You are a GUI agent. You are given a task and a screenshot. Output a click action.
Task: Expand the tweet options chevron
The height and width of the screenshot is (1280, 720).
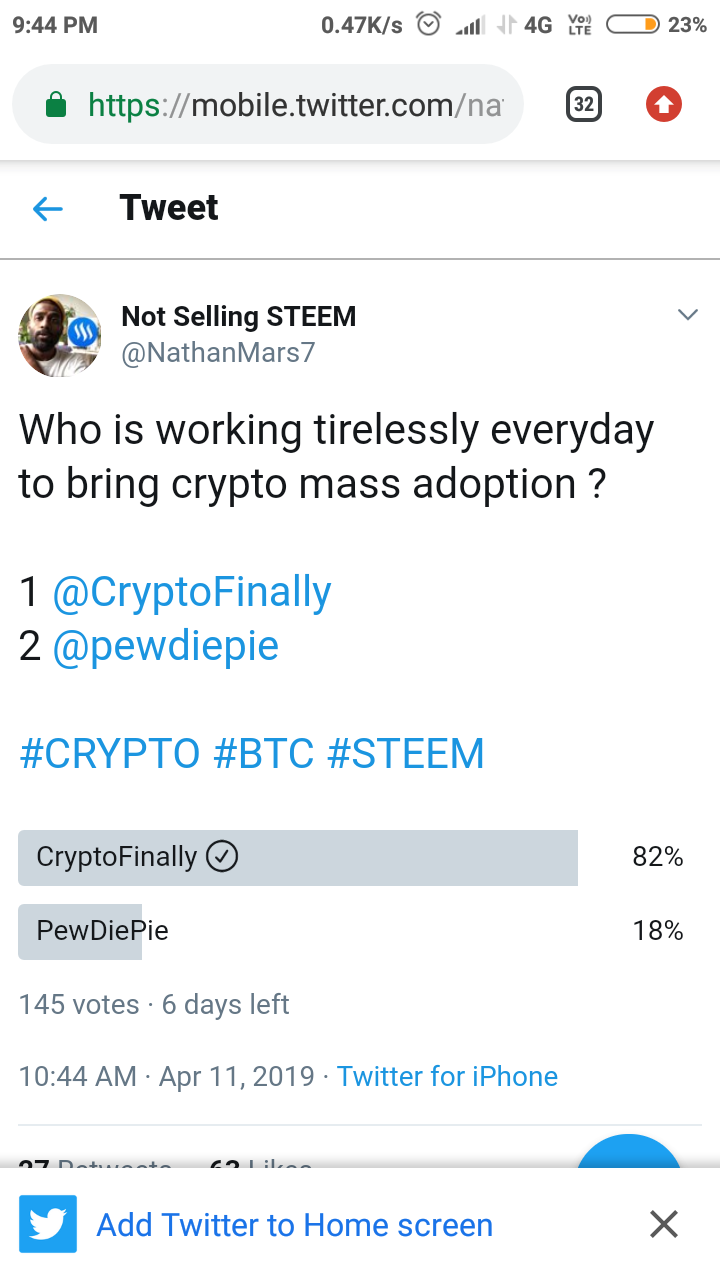(687, 315)
